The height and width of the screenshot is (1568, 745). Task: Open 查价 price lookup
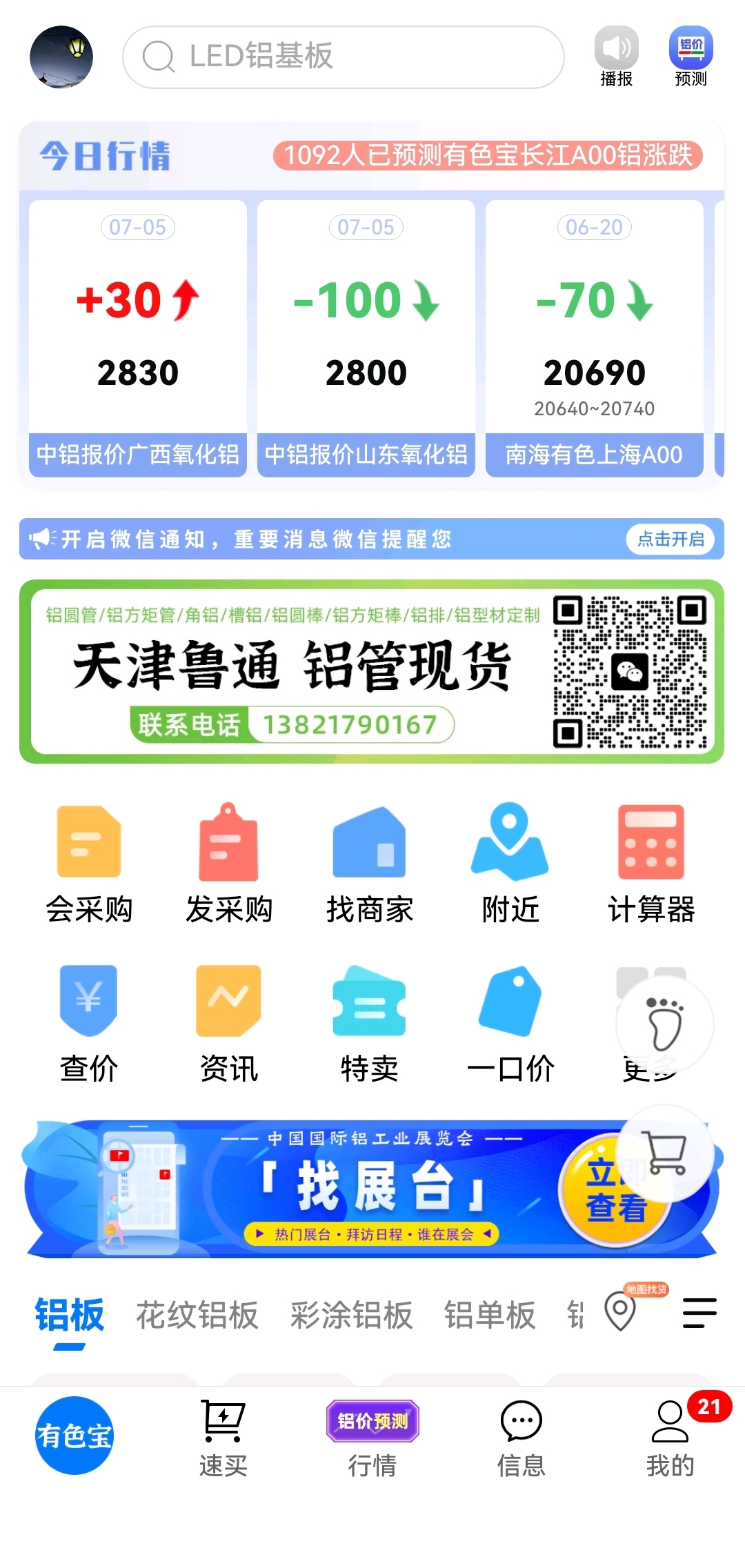[89, 1024]
